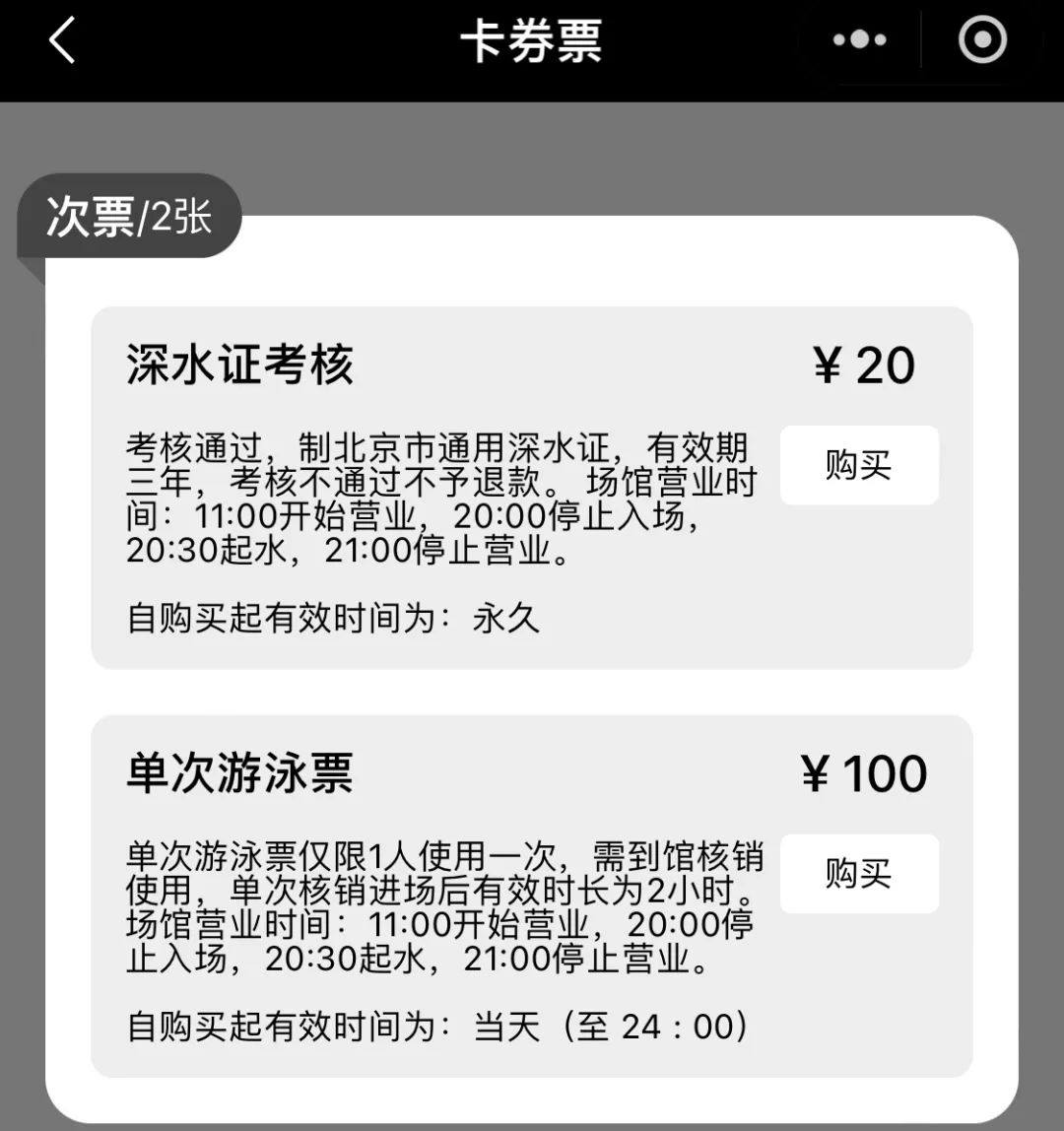Tap 购买 for 深水证考核
Image resolution: width=1064 pixels, height=1131 pixels.
[x=859, y=465]
